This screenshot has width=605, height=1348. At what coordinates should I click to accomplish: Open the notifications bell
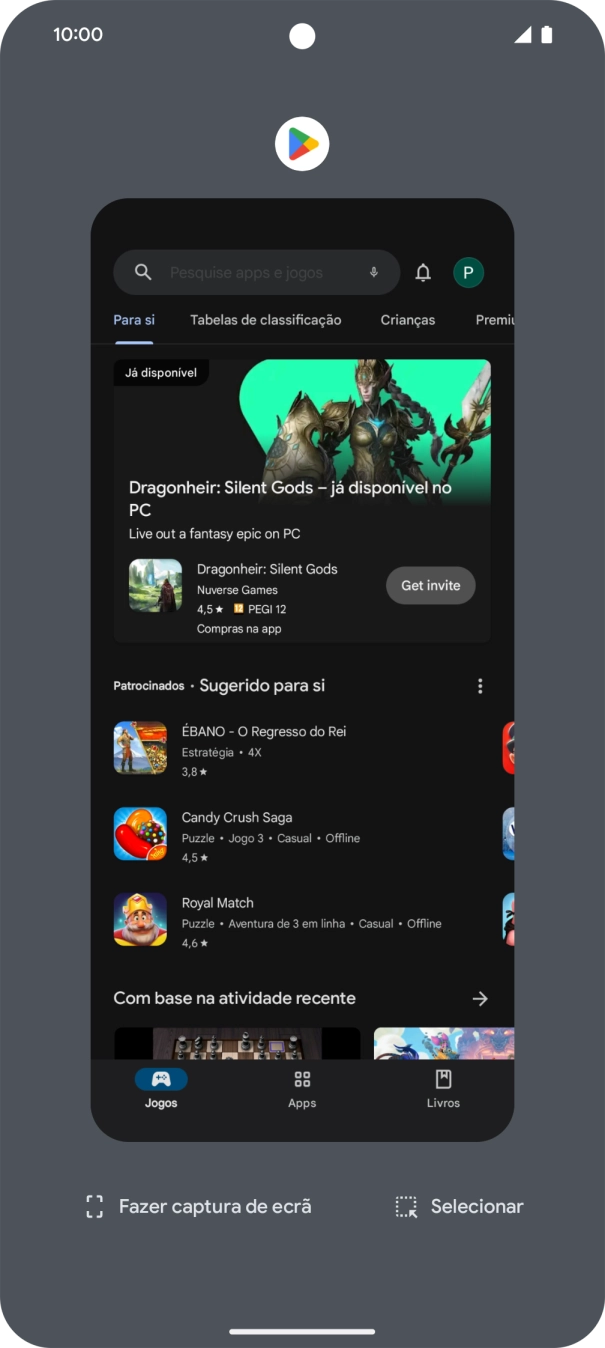coord(423,272)
